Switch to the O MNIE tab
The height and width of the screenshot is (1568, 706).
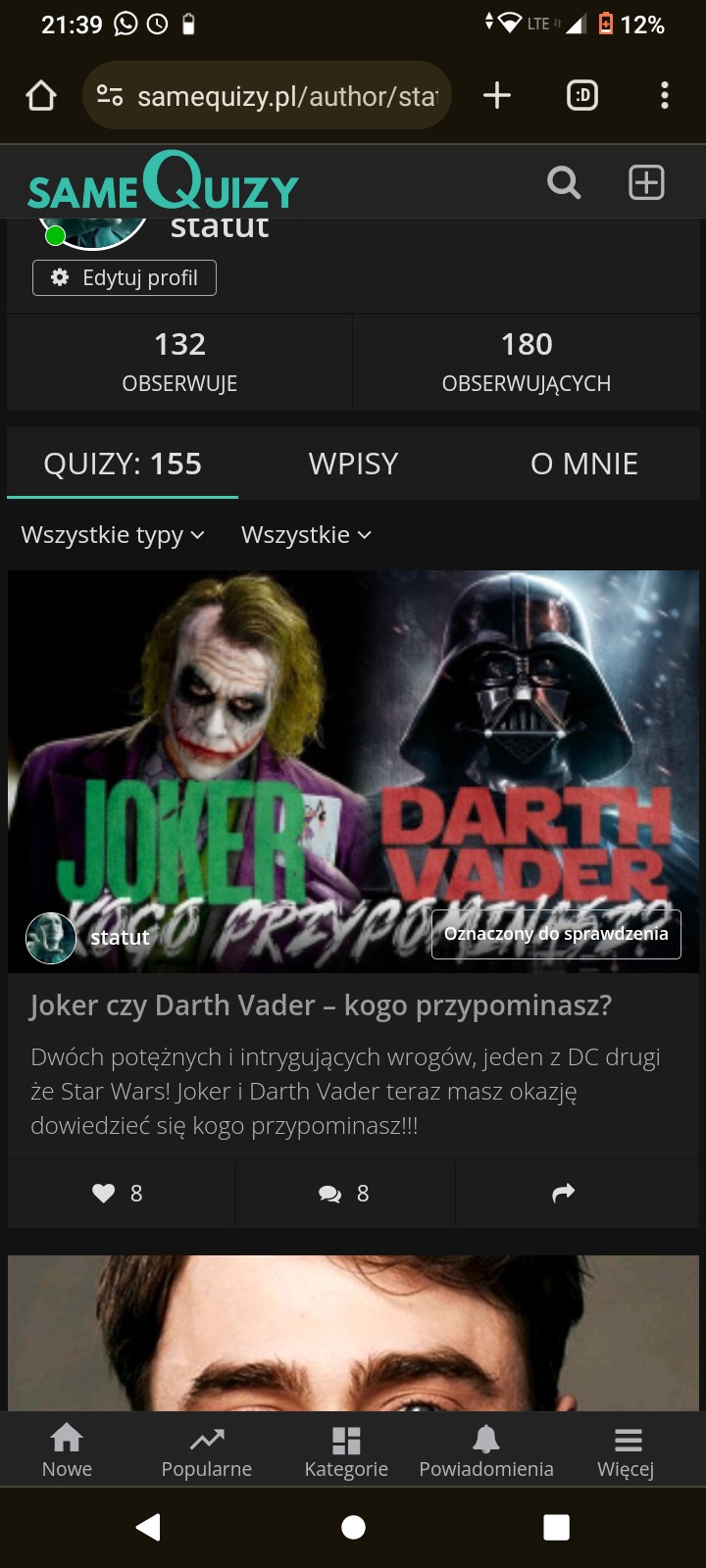pos(584,464)
